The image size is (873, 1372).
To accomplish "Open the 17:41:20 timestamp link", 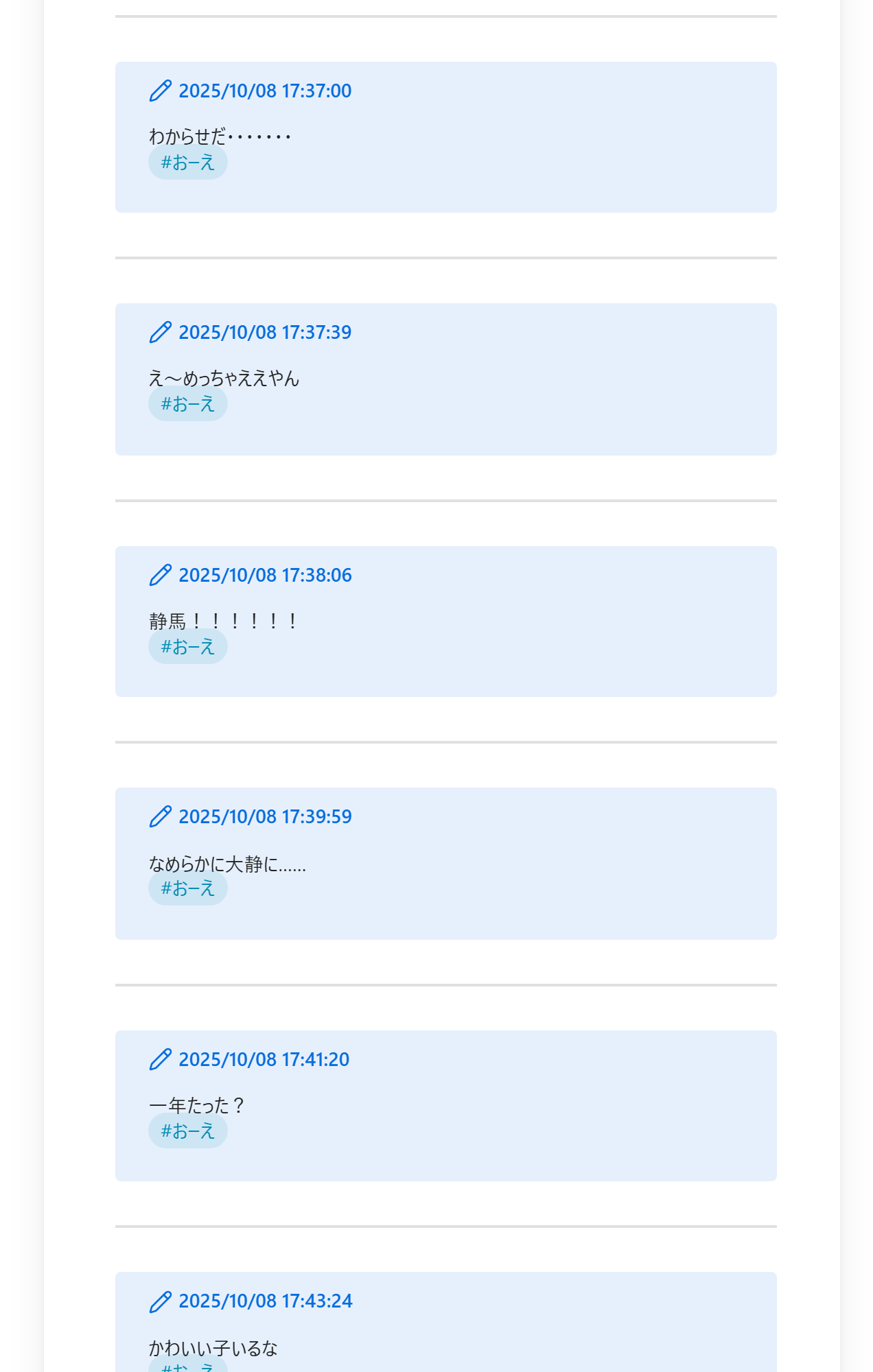I will 264,1059.
